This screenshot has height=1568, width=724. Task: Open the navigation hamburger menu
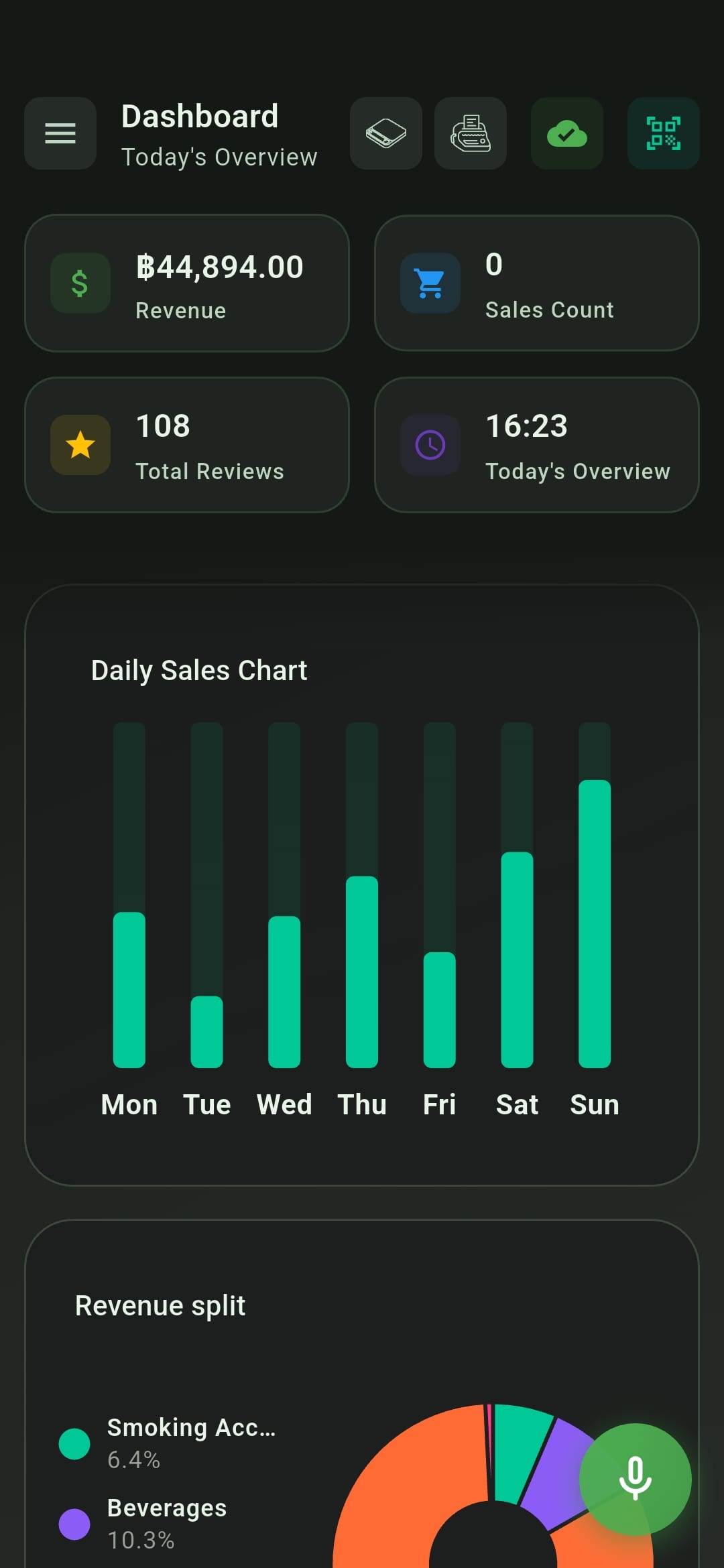click(60, 133)
